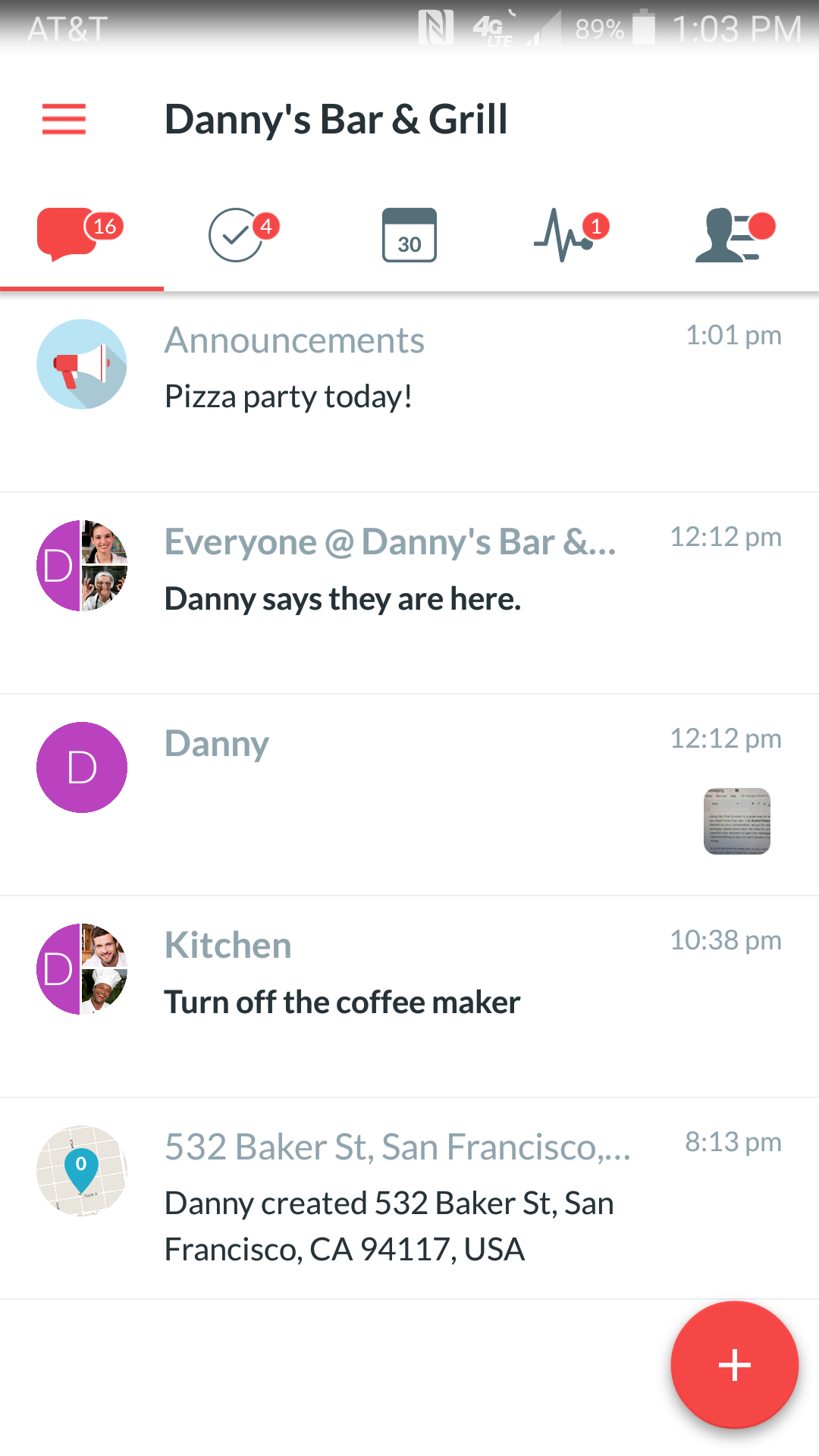819x1456 pixels.
Task: Open the Announcements conversation
Action: tap(409, 392)
